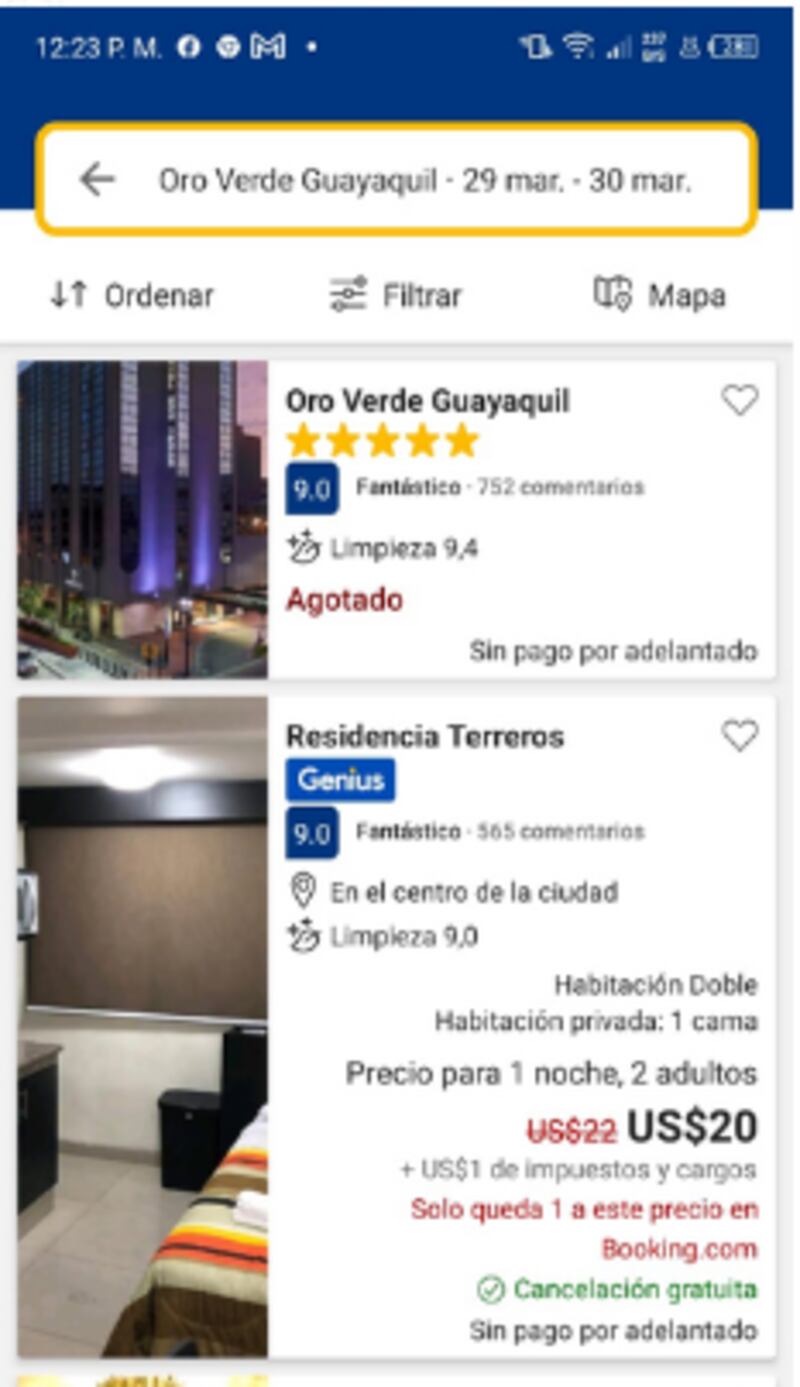800x1387 pixels.
Task: Edit the Oro Verde Guayaquil search field
Action: tap(425, 181)
